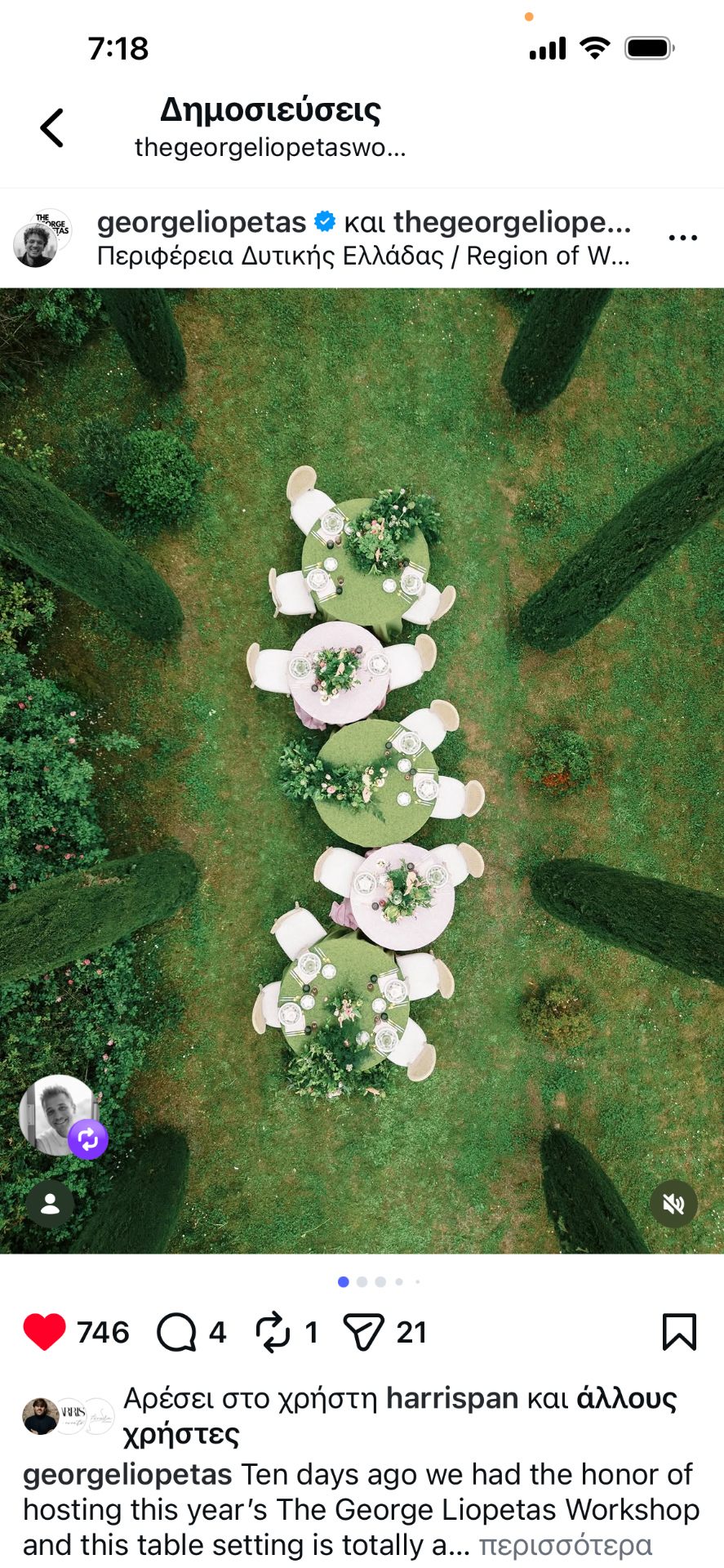This screenshot has height=1568, width=724.
Task: Open the post's three-dot options menu
Action: [x=682, y=238]
